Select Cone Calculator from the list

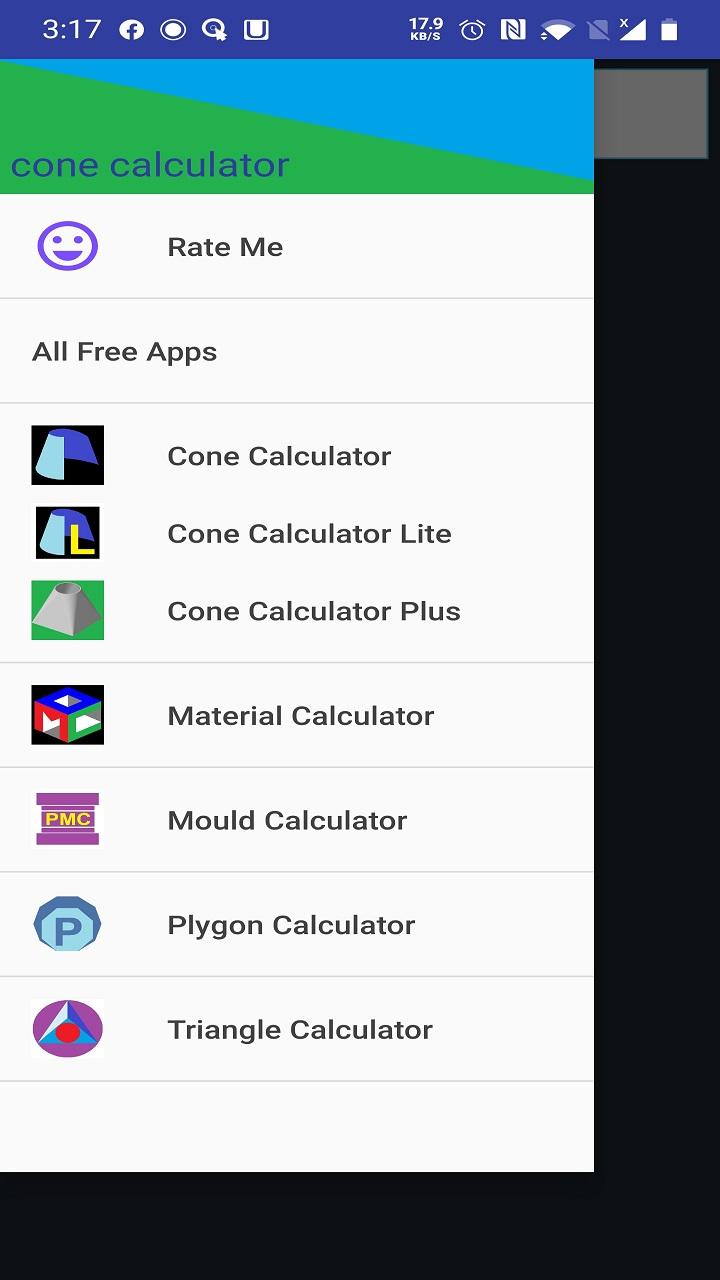[279, 456]
